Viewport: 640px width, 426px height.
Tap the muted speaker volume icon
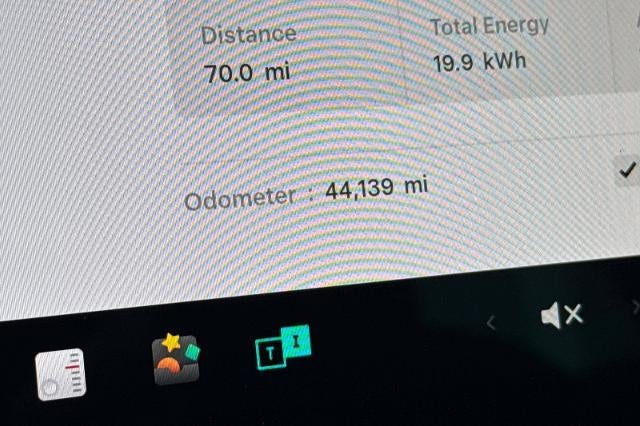point(561,316)
